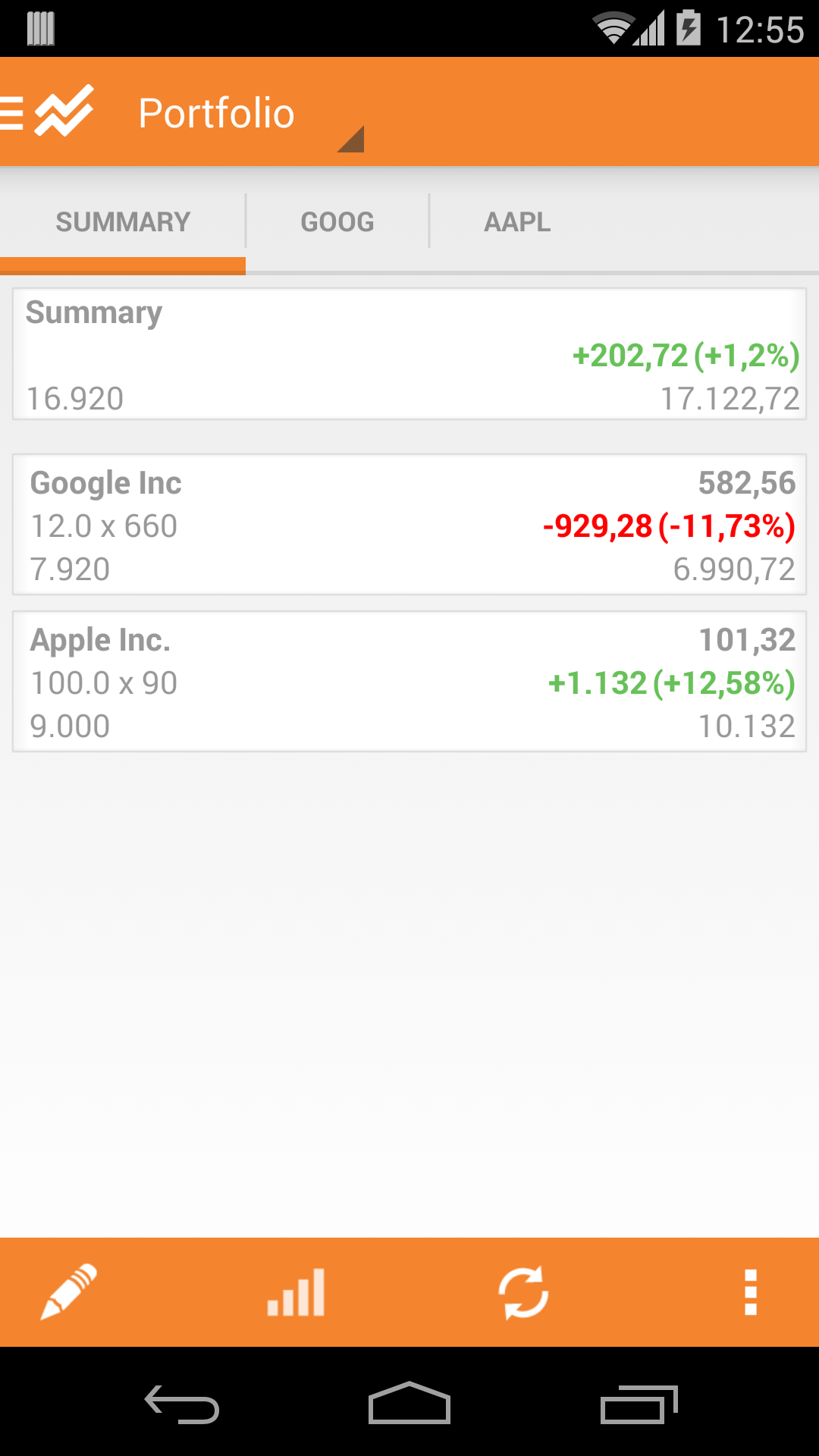Go back with the system back button
The image size is (819, 1456).
point(182,1404)
